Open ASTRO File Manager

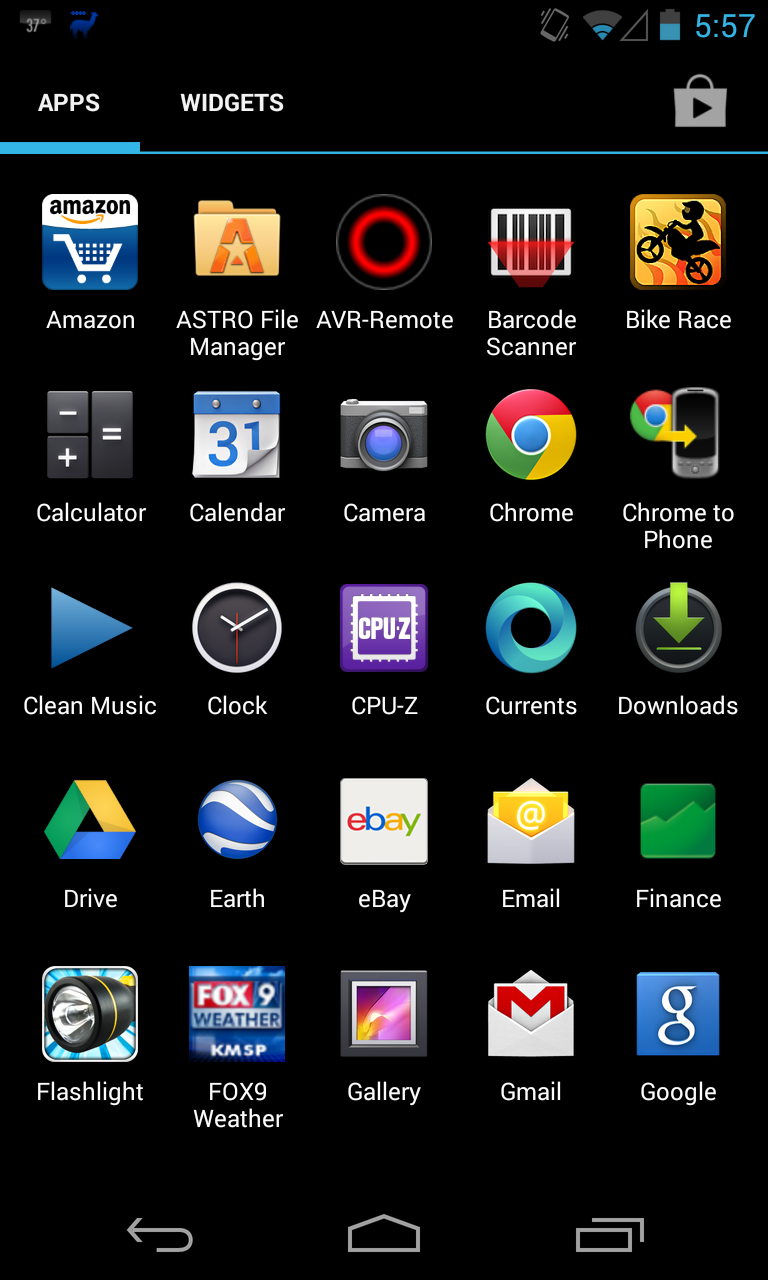pyautogui.click(x=237, y=276)
